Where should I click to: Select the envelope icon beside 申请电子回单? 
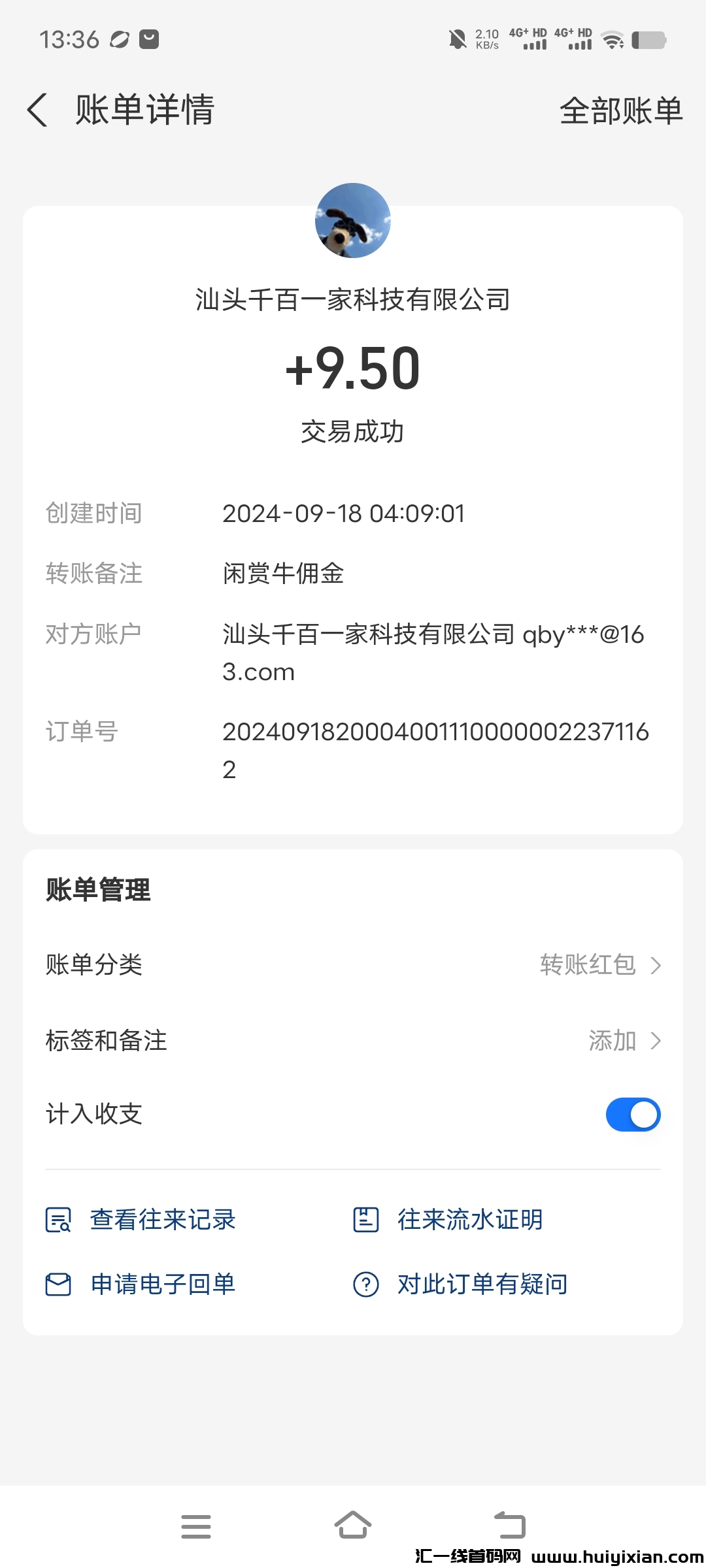58,1283
